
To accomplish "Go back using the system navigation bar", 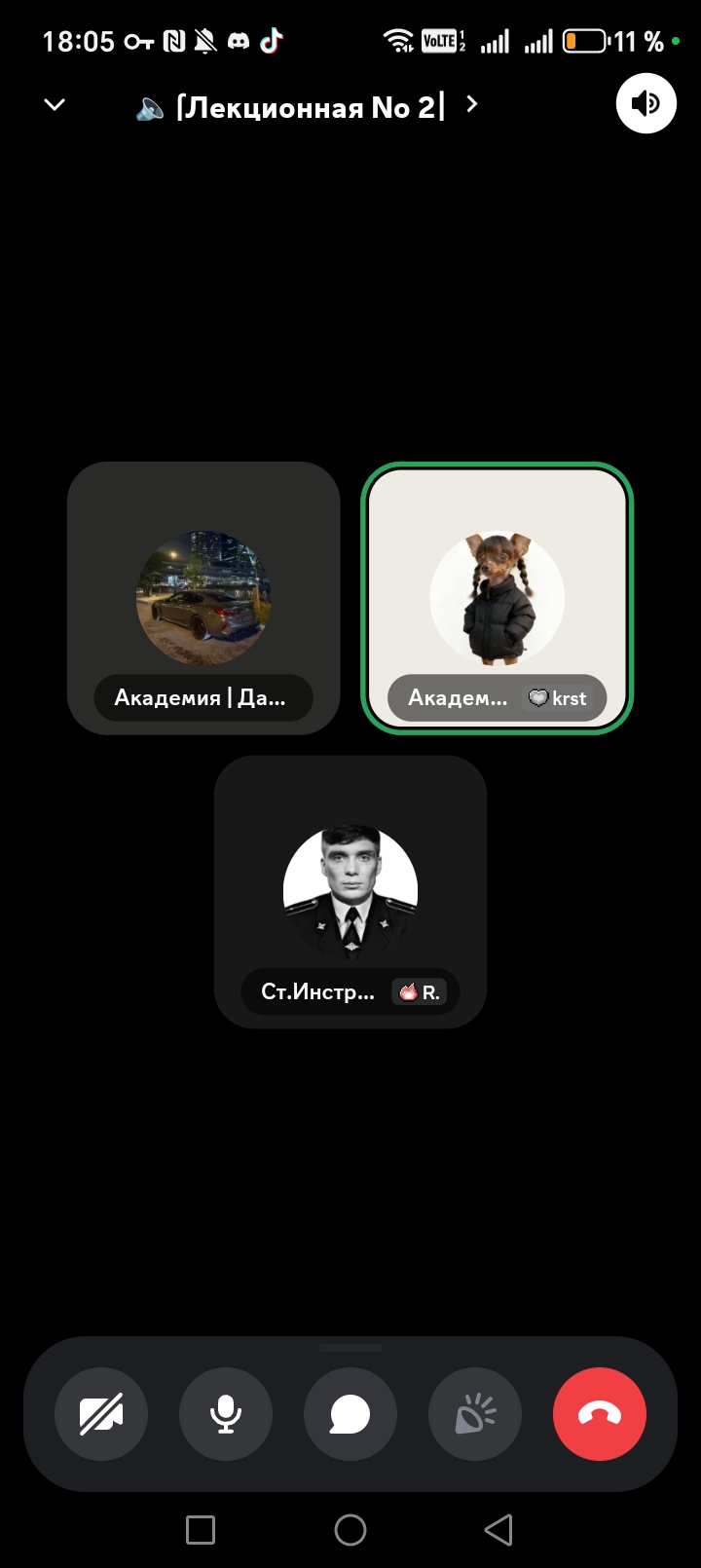I will [498, 1529].
